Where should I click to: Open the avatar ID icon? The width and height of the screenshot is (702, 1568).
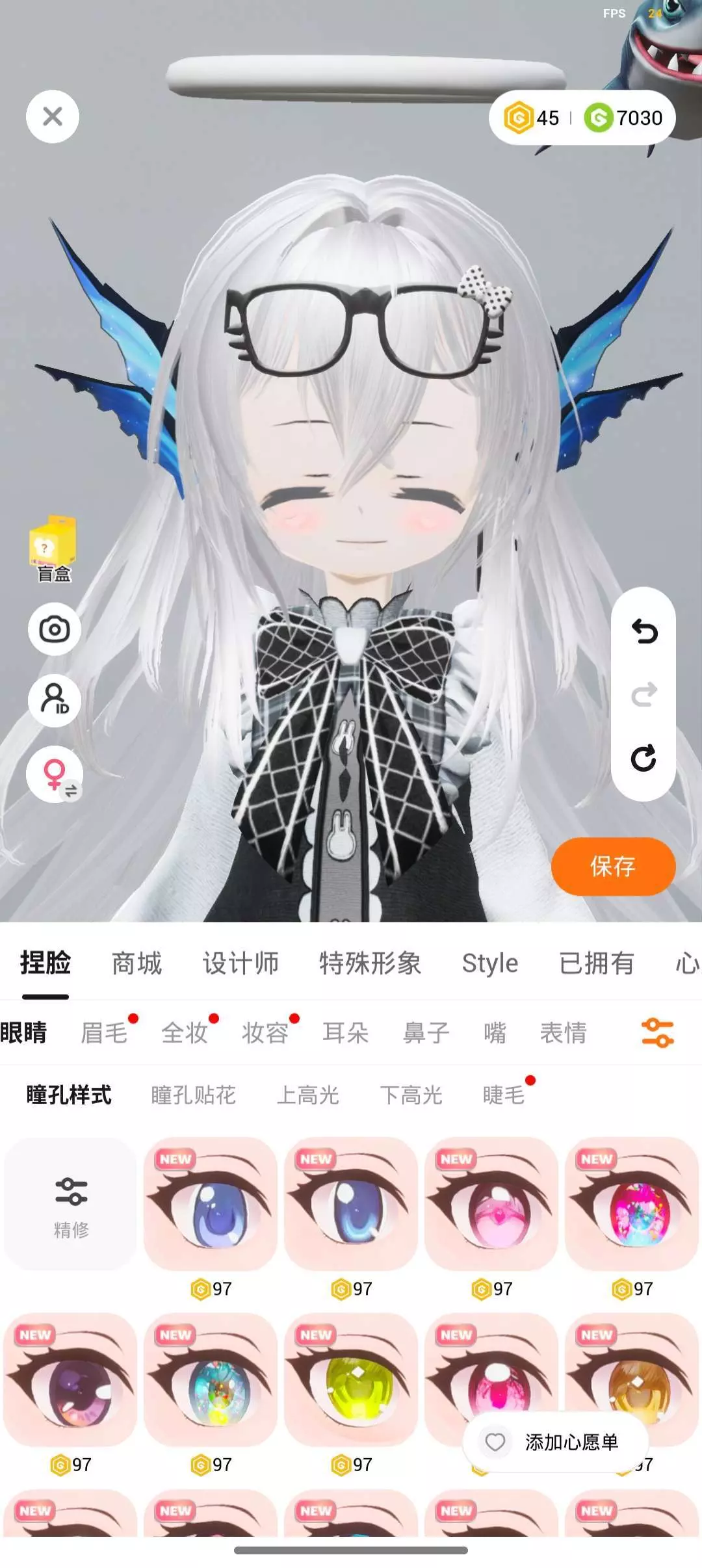54,700
